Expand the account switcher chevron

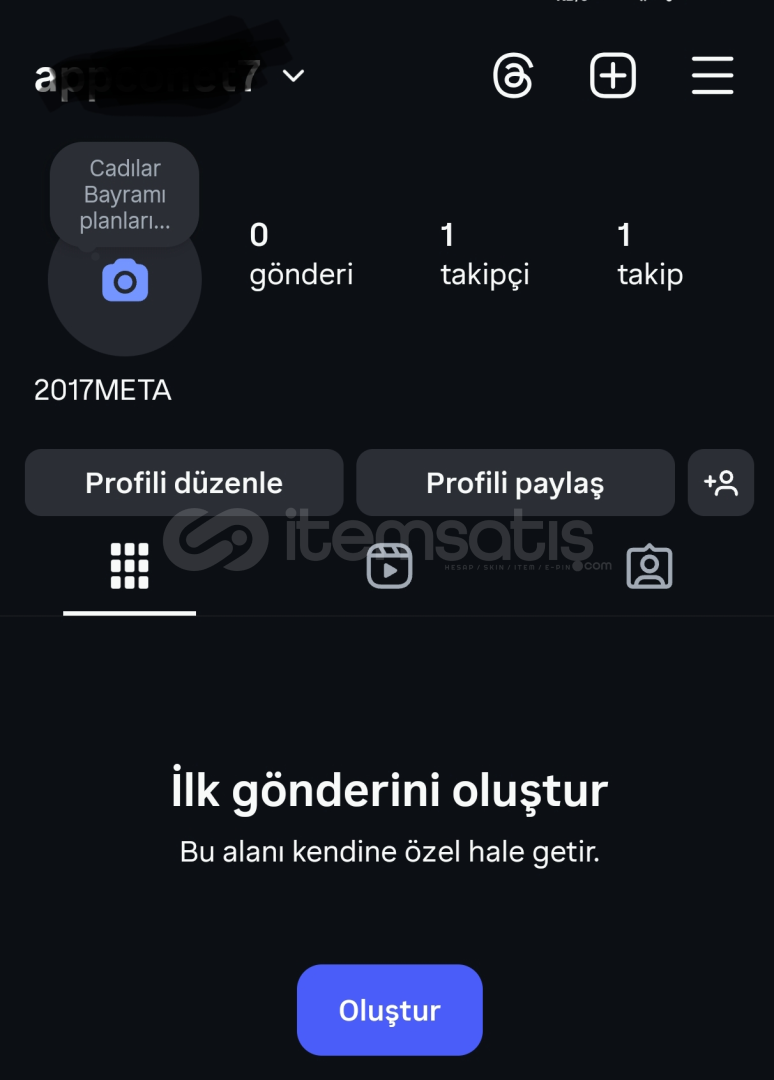point(294,76)
